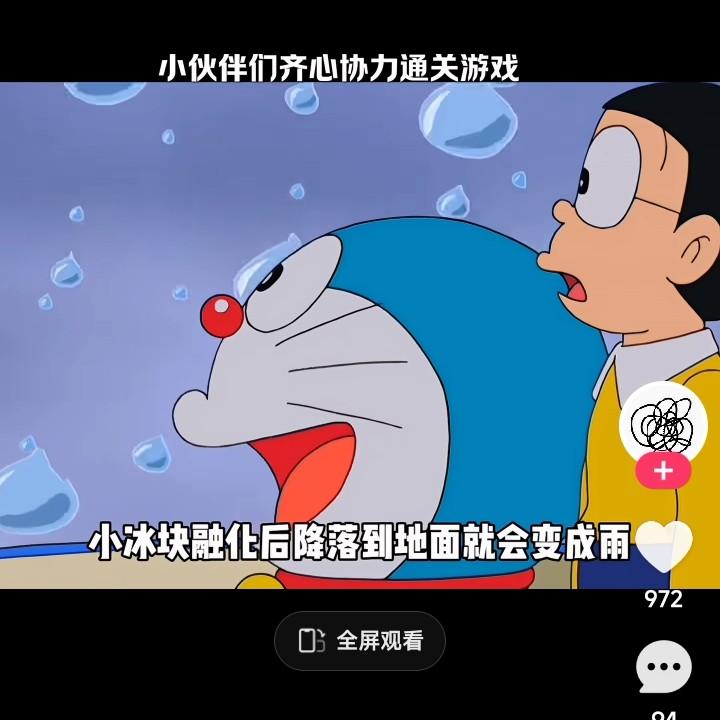Tap 全屏观看 to watch in full screen

[360, 641]
